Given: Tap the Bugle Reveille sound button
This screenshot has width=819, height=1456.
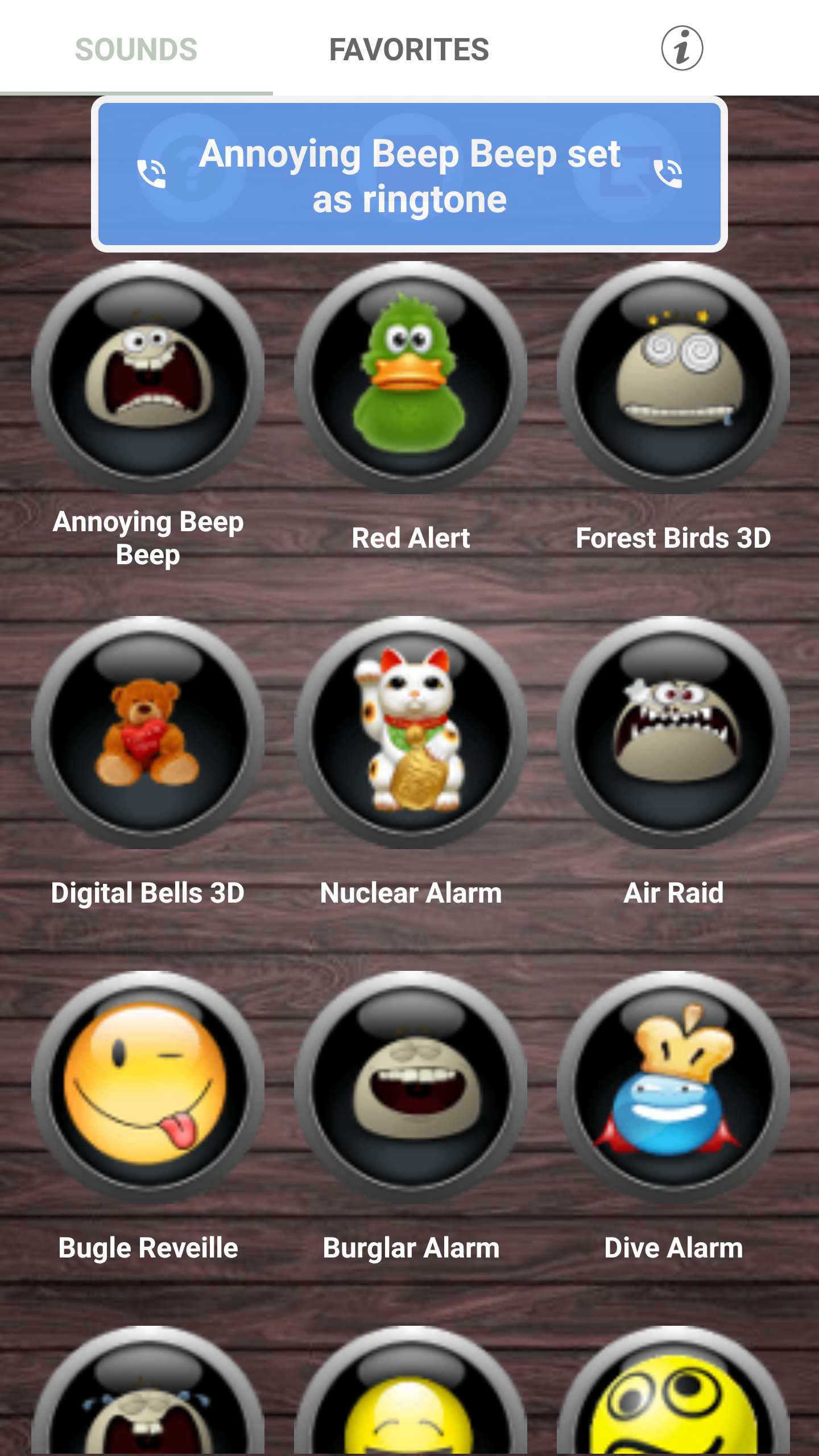Looking at the screenshot, I should (x=148, y=1087).
